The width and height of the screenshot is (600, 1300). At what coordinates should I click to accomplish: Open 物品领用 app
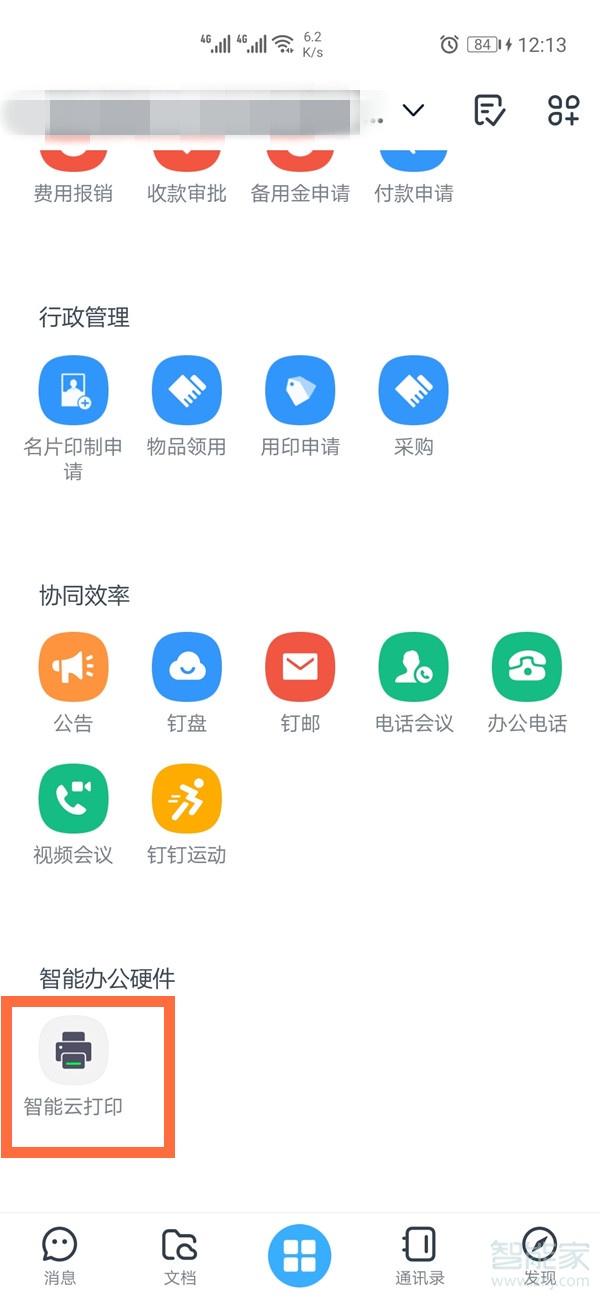(187, 391)
